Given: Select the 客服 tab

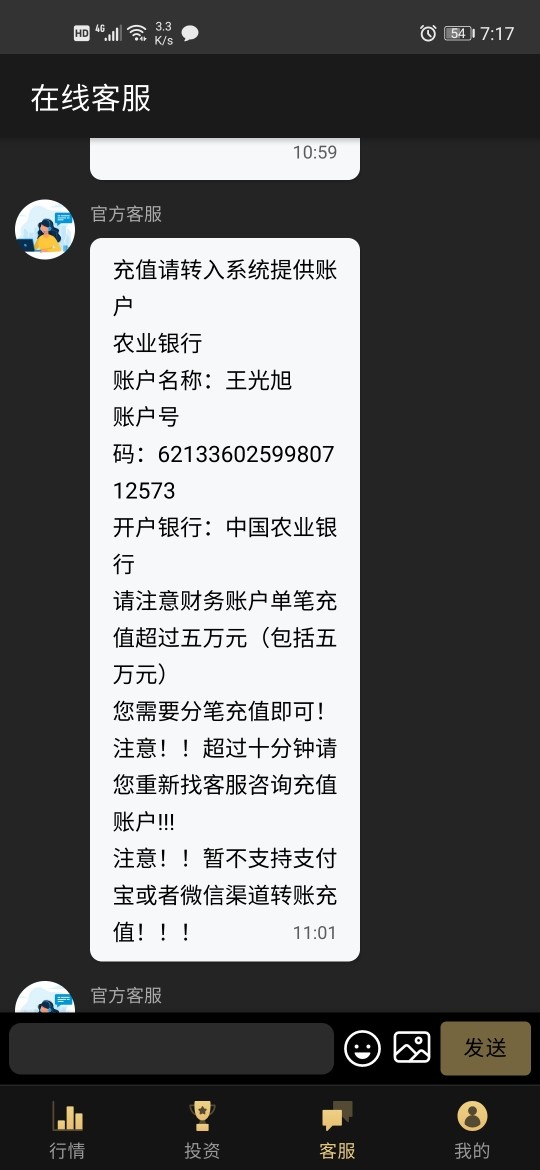Looking at the screenshot, I should tap(337, 1130).
